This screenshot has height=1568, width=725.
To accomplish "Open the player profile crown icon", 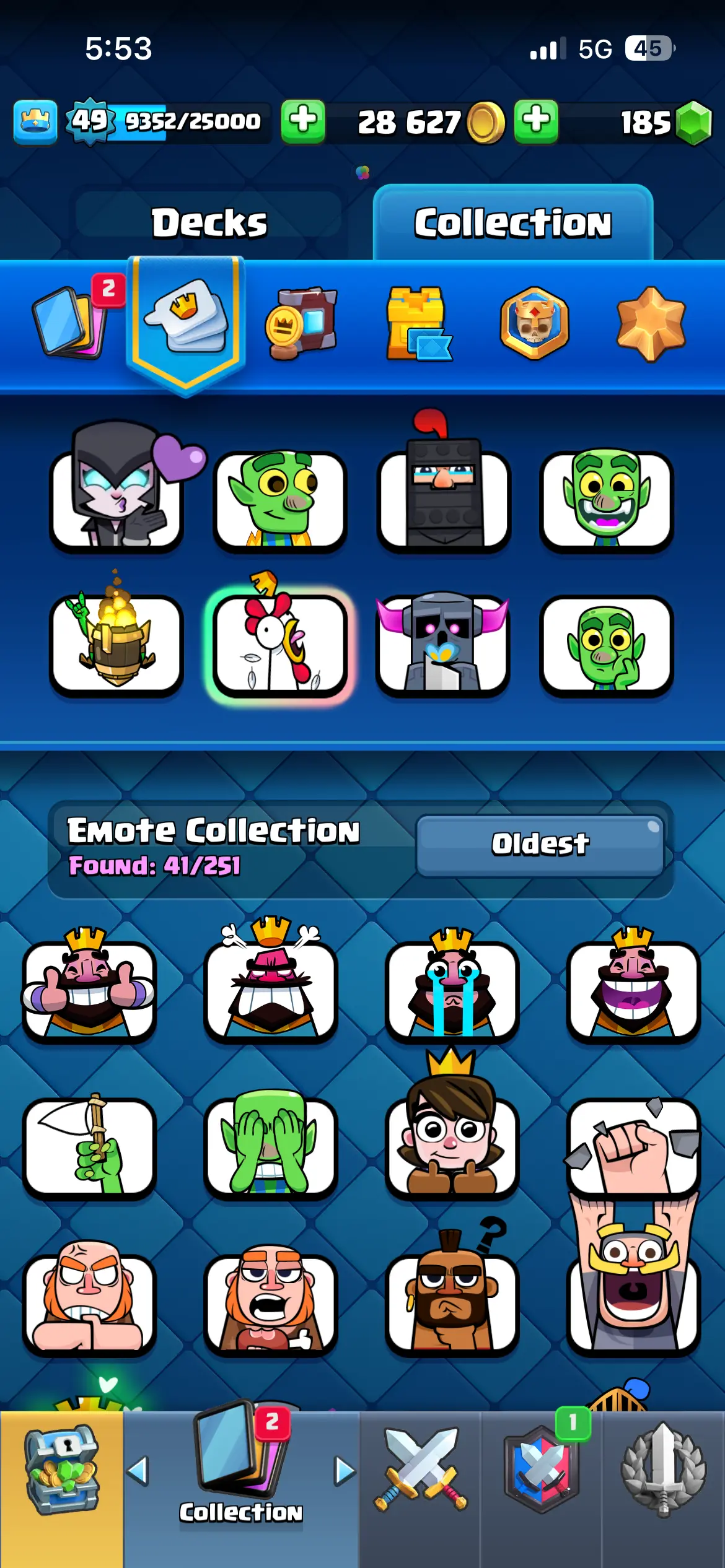I will [35, 121].
